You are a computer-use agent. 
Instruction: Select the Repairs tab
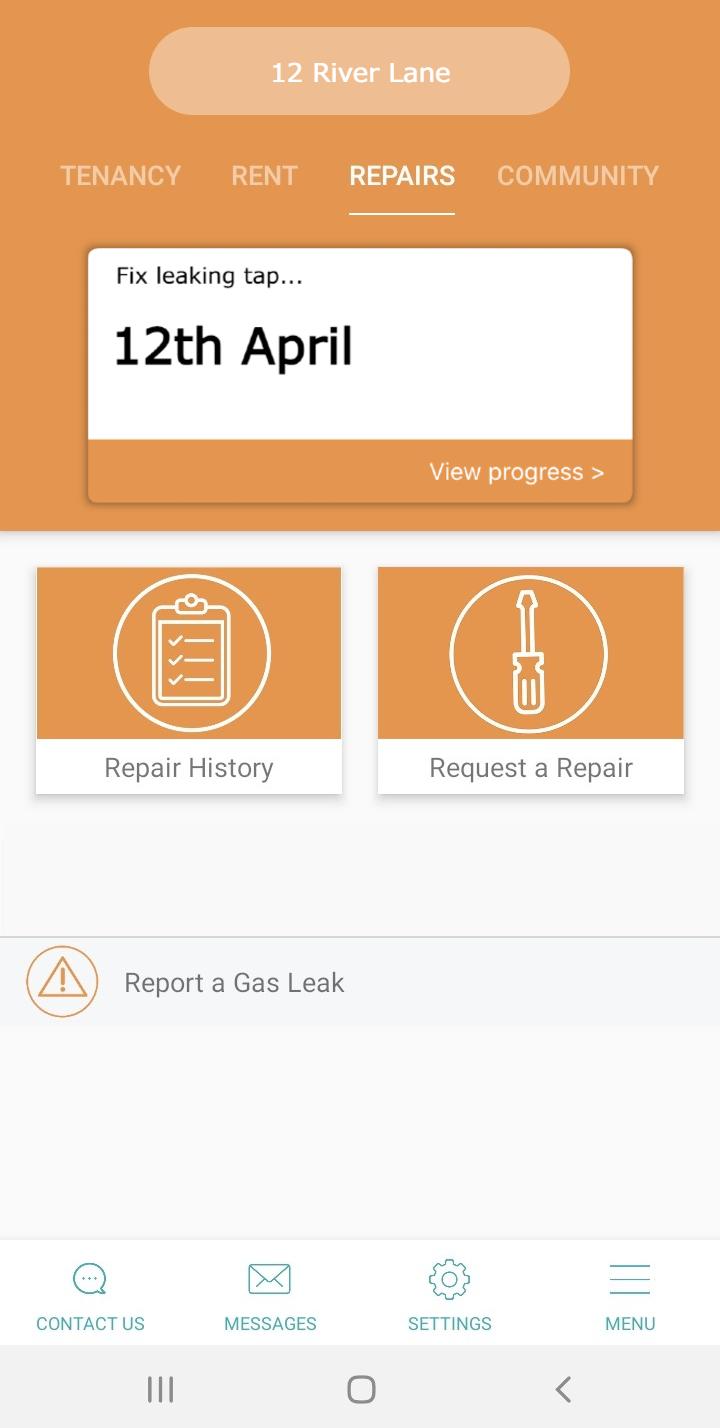(x=402, y=176)
